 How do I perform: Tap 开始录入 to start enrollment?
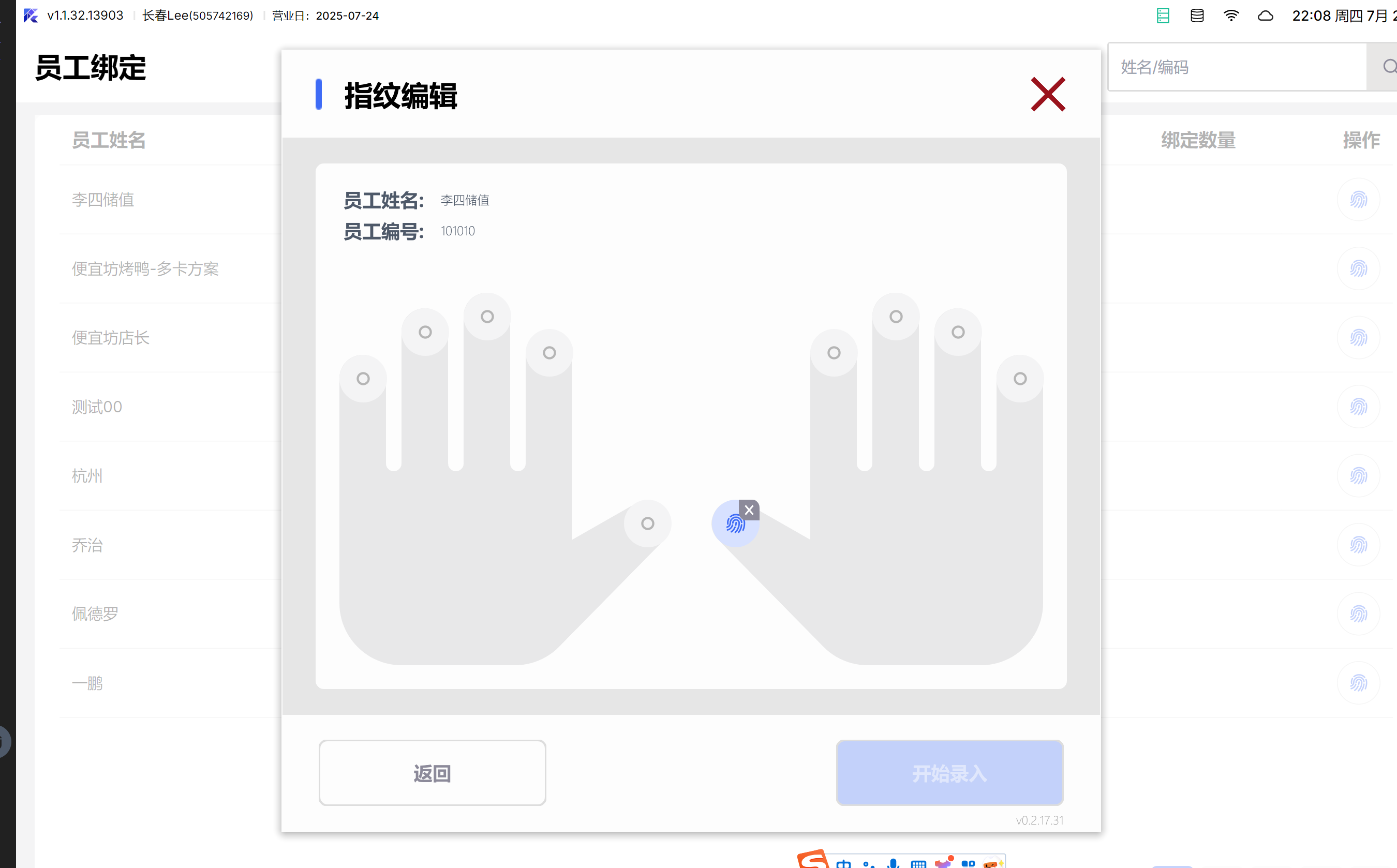pyautogui.click(x=949, y=773)
